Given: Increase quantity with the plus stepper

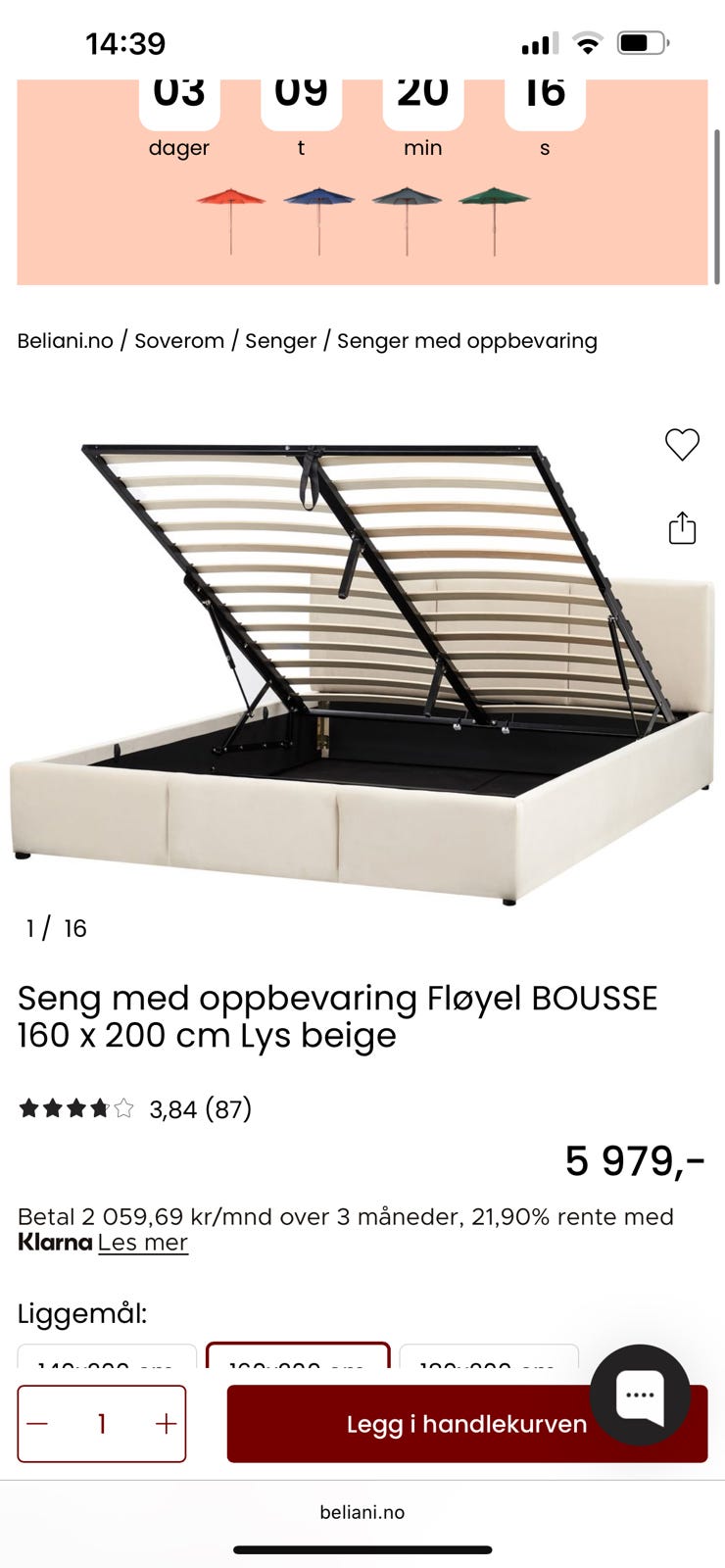Looking at the screenshot, I should (x=166, y=1424).
